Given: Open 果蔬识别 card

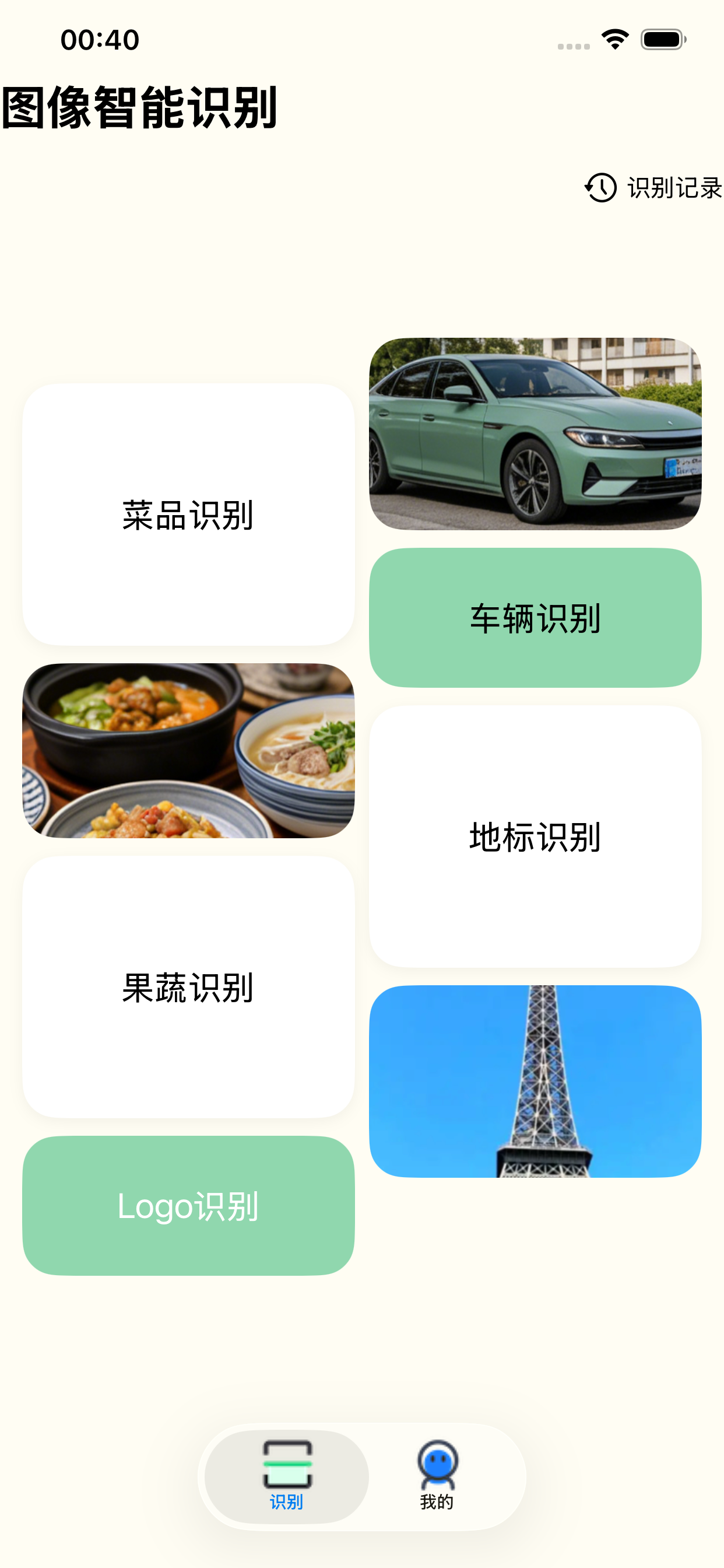Looking at the screenshot, I should coord(188,986).
